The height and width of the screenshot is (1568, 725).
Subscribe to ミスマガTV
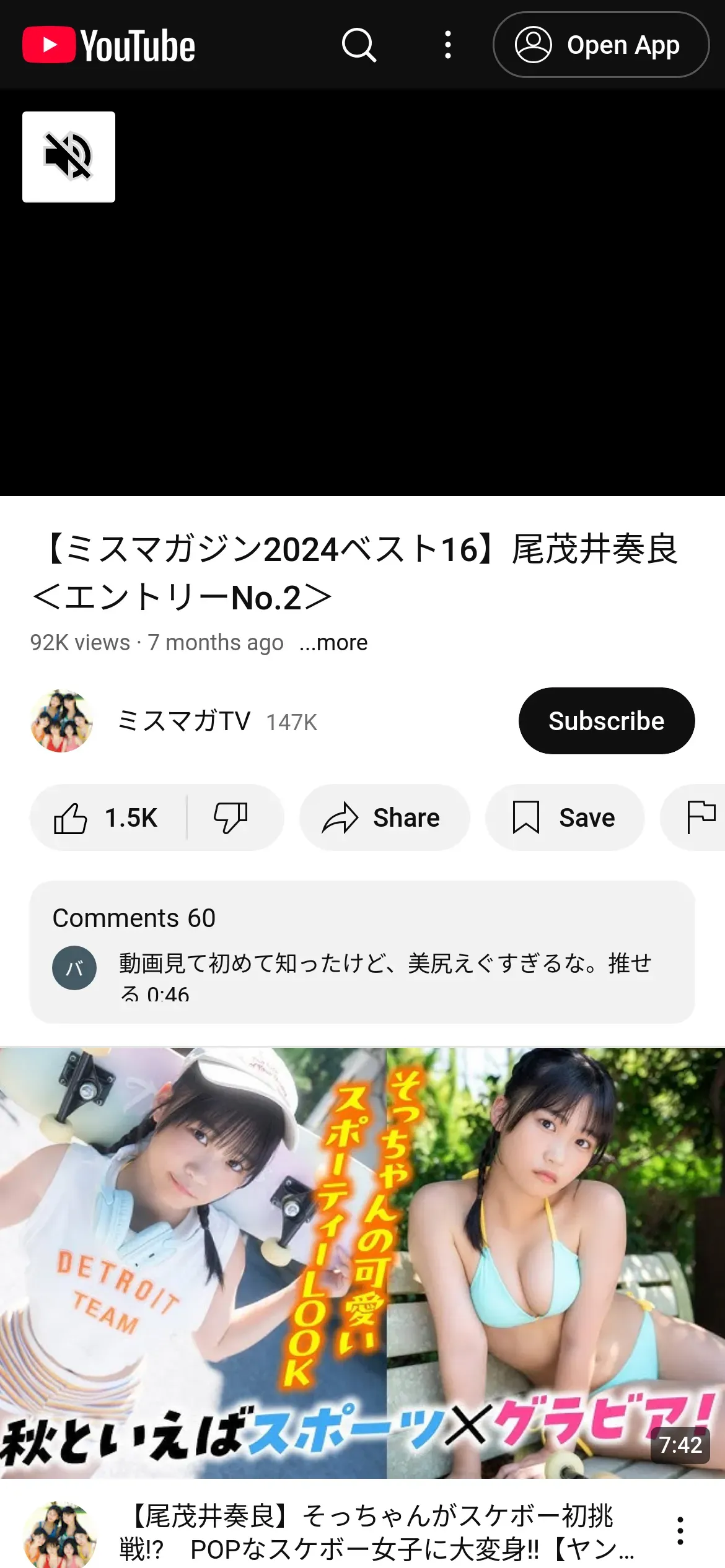point(606,721)
